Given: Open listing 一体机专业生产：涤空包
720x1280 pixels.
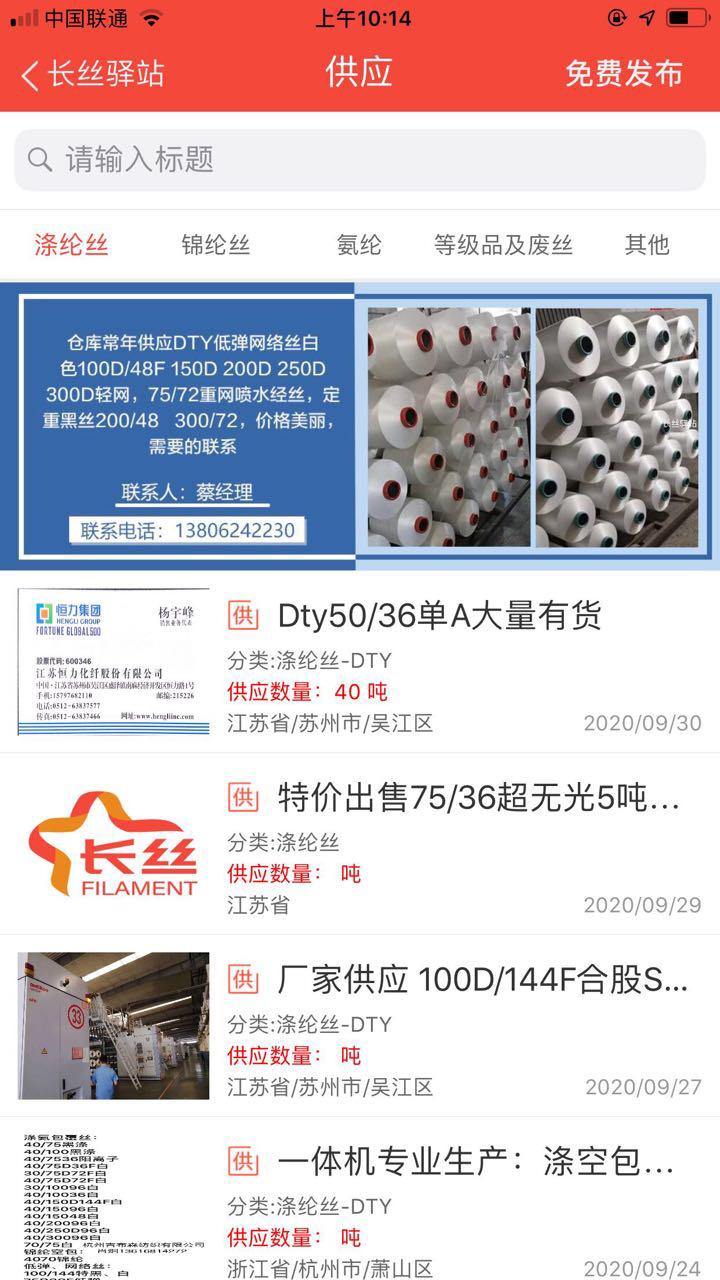Looking at the screenshot, I should (x=476, y=1162).
